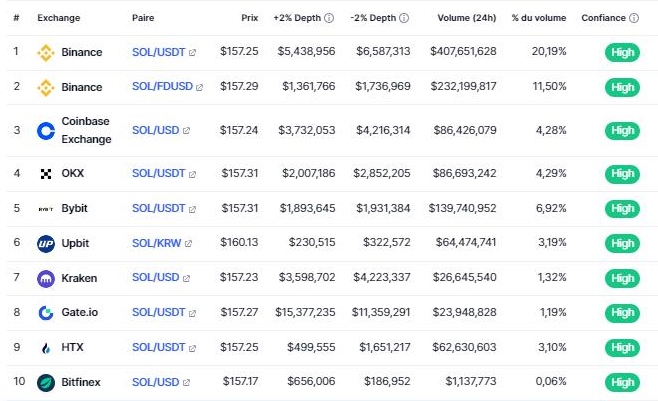Image resolution: width=658 pixels, height=401 pixels.
Task: Open the SOL/KRW pair on Upbit
Action: pos(158,243)
